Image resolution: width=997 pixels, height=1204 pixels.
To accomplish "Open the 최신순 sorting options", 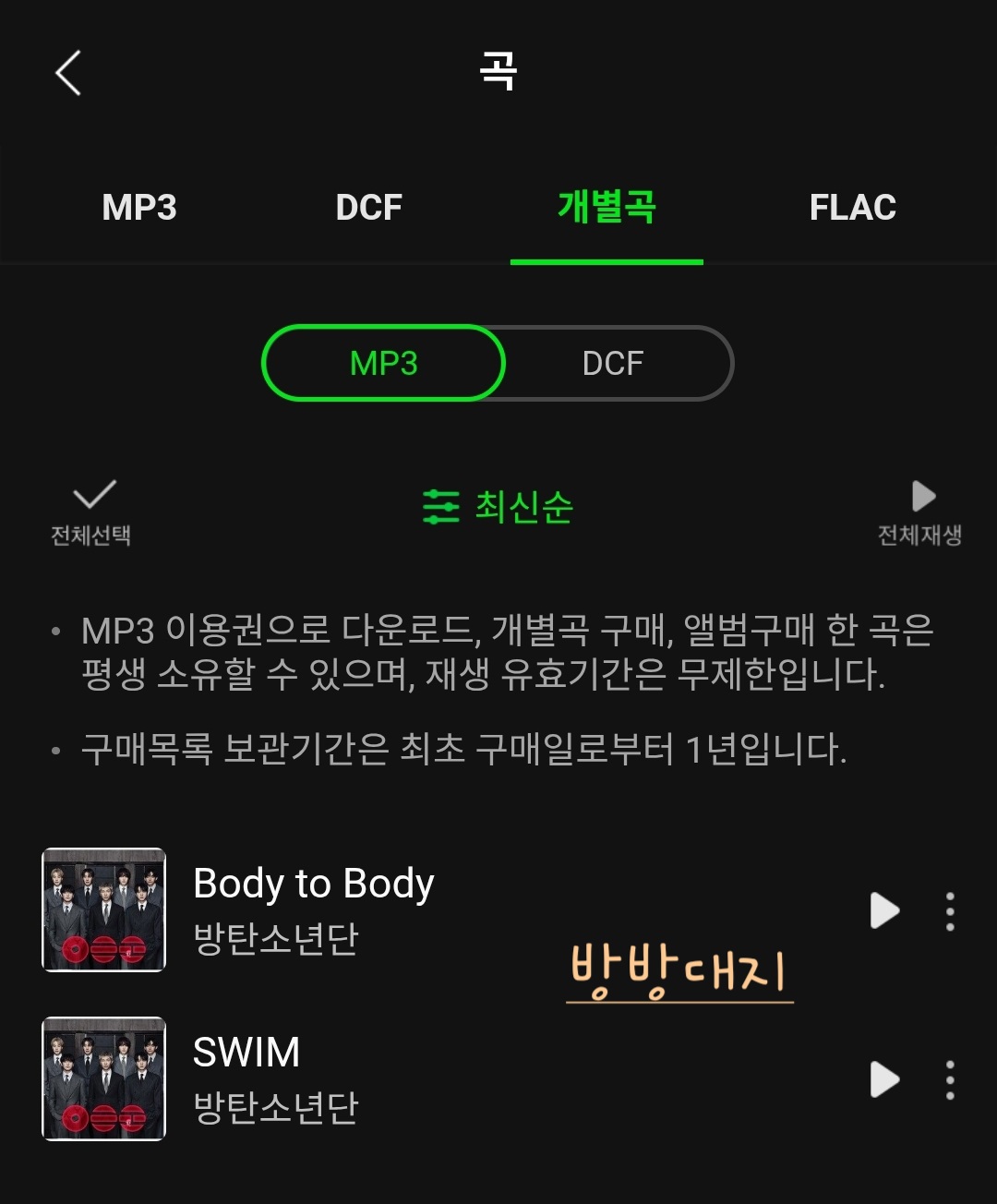I will pos(523,507).
